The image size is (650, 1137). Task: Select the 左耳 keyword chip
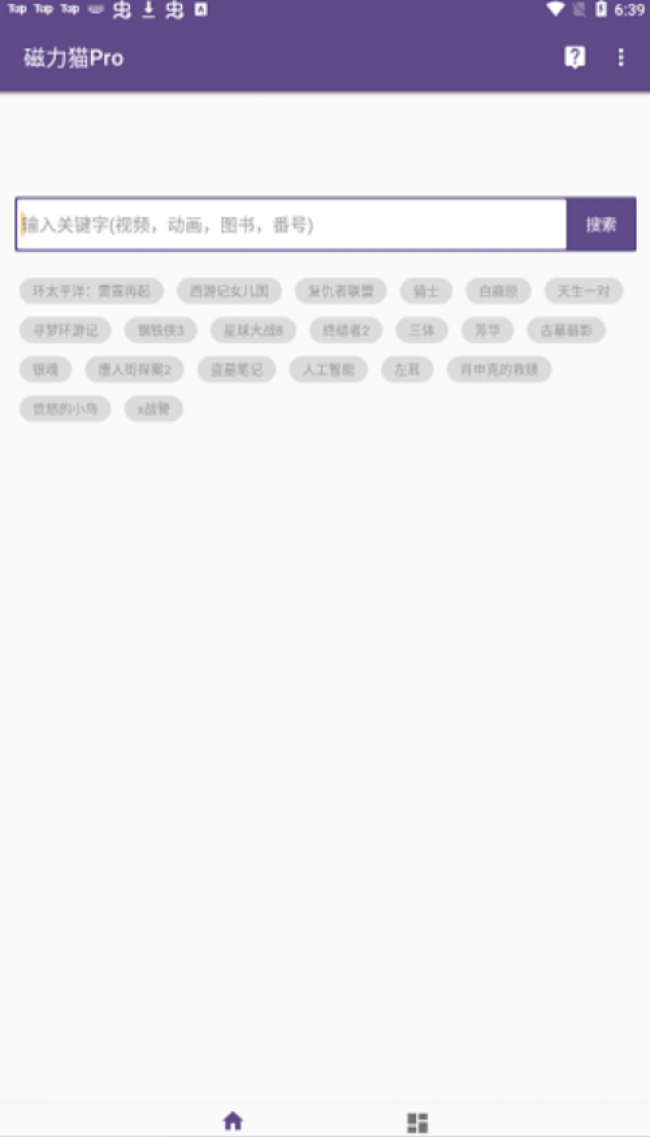407,370
